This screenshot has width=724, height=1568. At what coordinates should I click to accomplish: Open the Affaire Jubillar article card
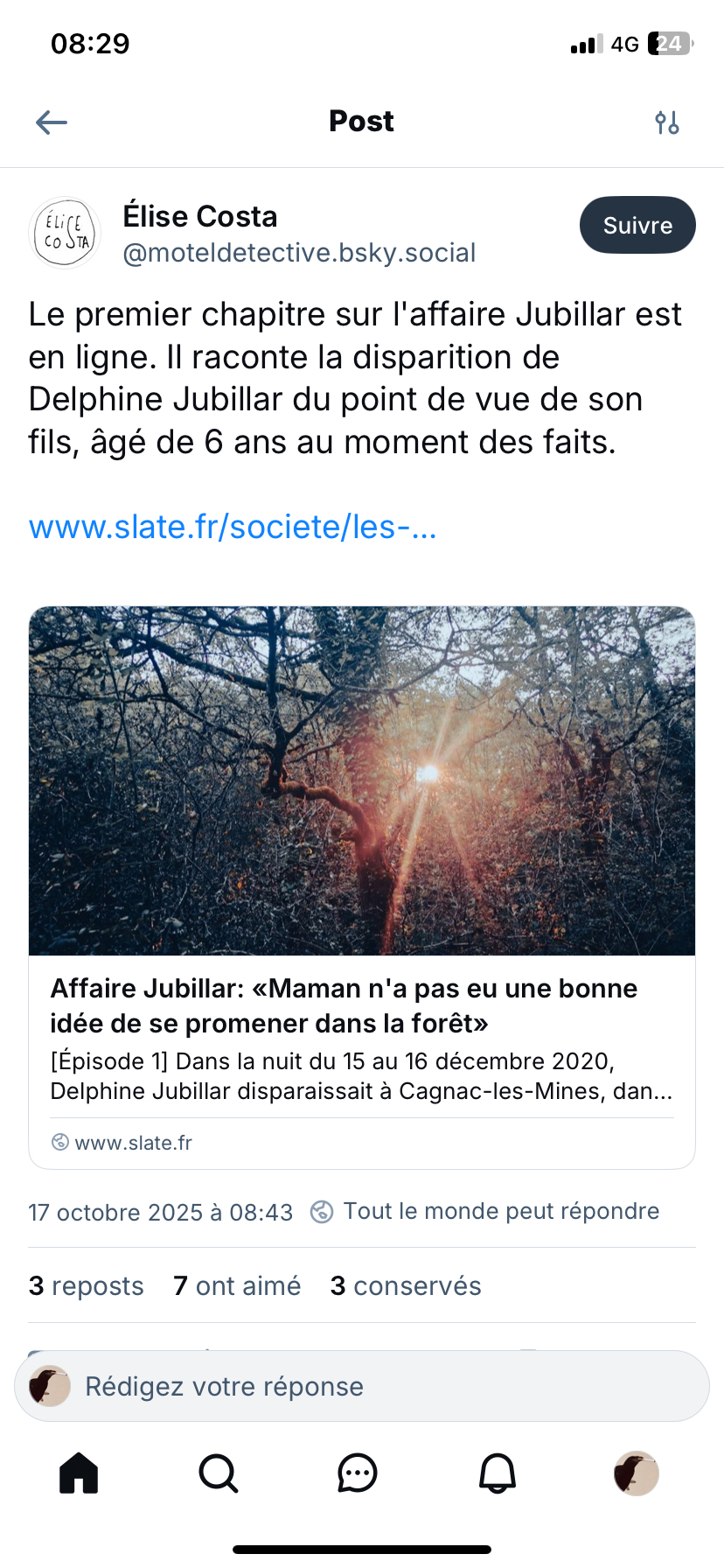coord(362,887)
